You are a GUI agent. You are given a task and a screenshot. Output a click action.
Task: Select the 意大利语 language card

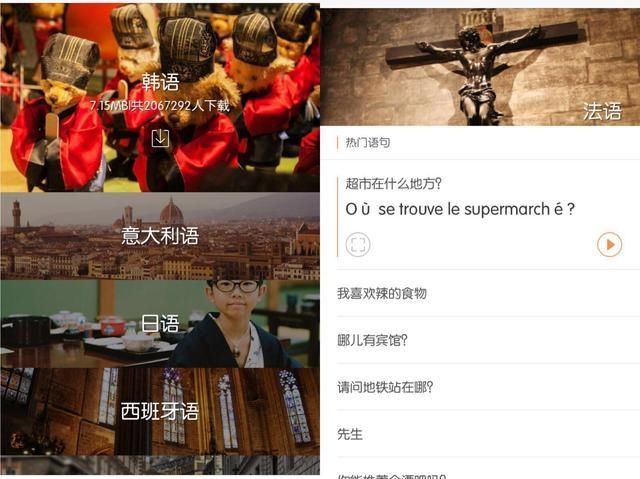coord(160,236)
